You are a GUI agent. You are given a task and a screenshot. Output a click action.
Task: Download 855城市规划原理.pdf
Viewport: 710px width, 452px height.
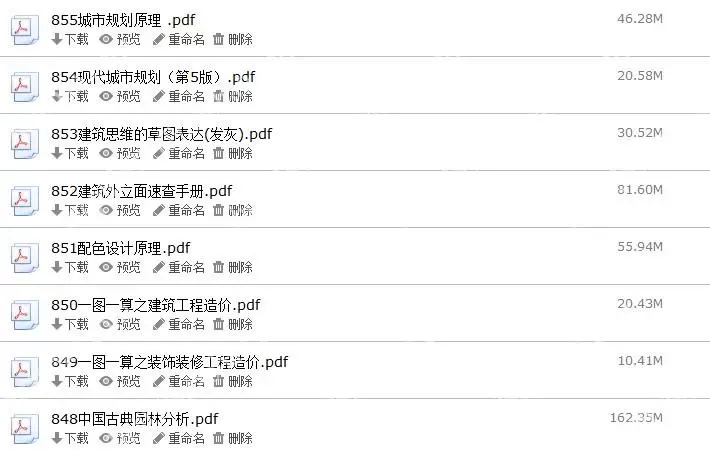(70, 40)
